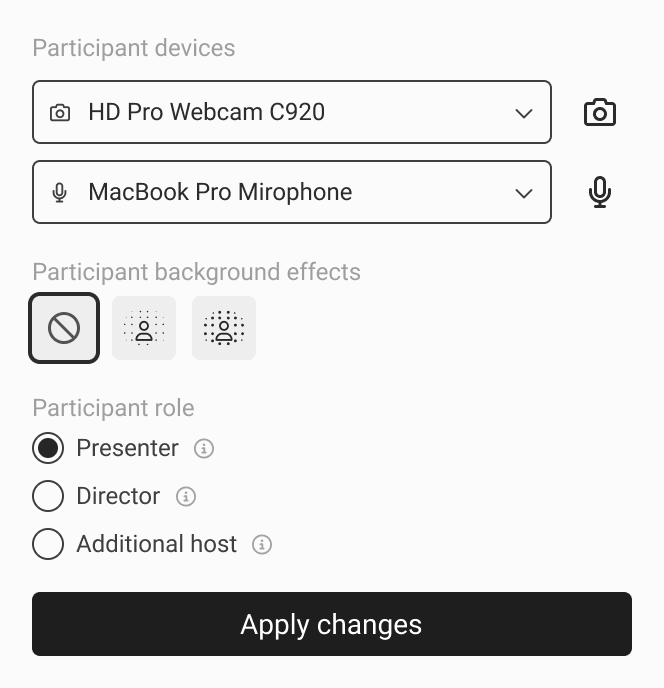The width and height of the screenshot is (664, 688).
Task: Open the HD Pro Webcam C920 camera dropdown
Action: pyautogui.click(x=291, y=112)
